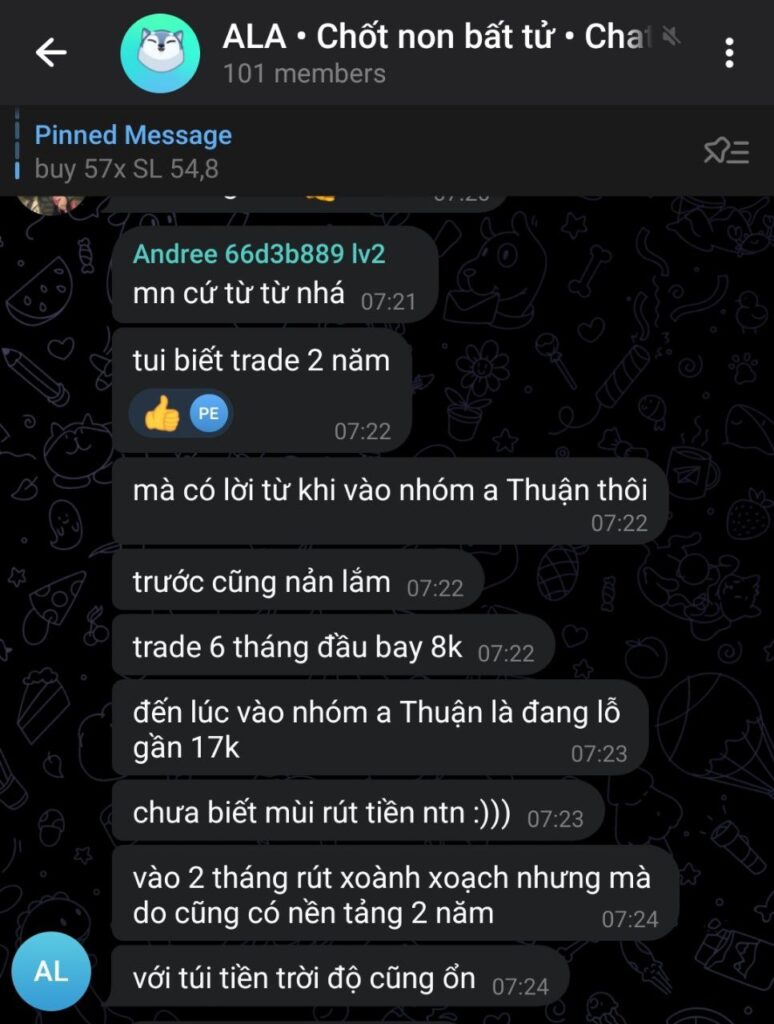Open the three-dot overflow menu
774x1024 pixels.
pos(729,52)
